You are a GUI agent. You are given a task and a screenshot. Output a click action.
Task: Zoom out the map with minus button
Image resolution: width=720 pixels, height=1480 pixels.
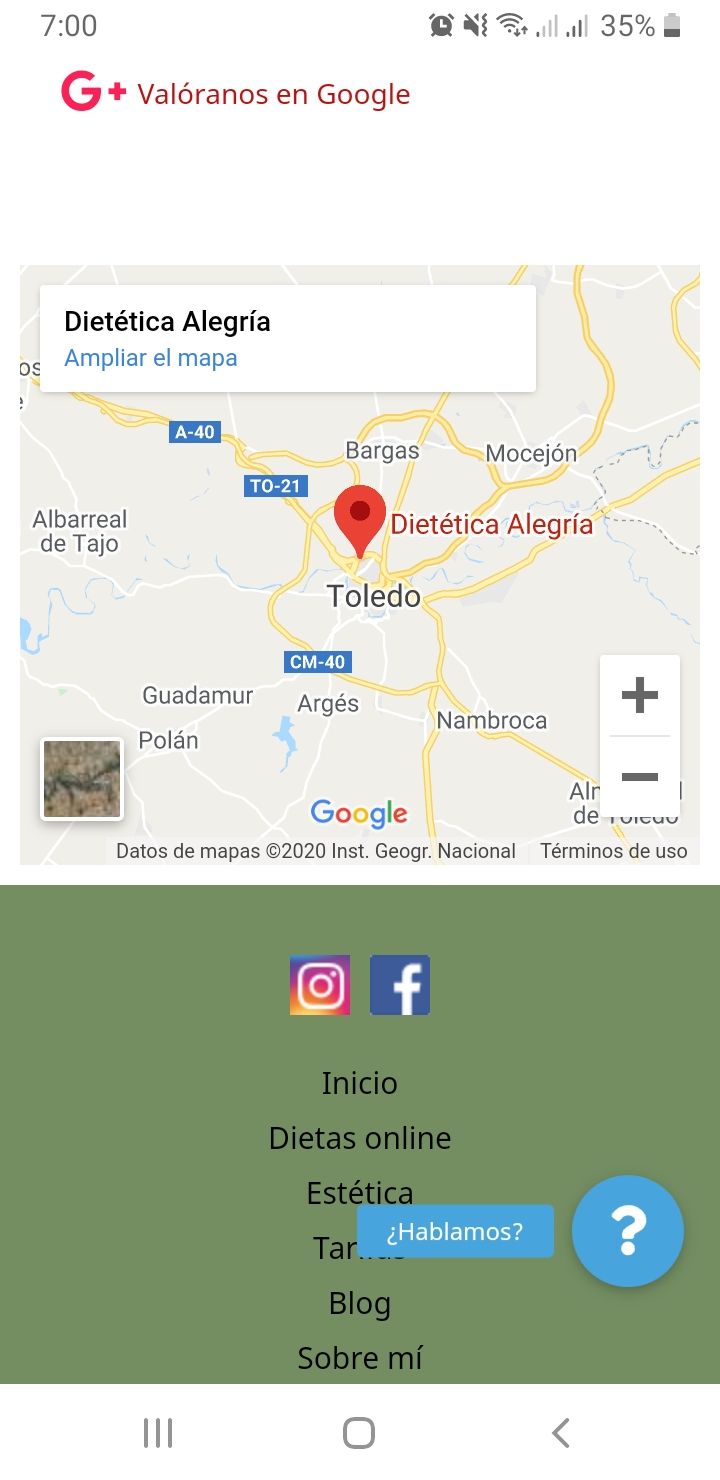640,777
